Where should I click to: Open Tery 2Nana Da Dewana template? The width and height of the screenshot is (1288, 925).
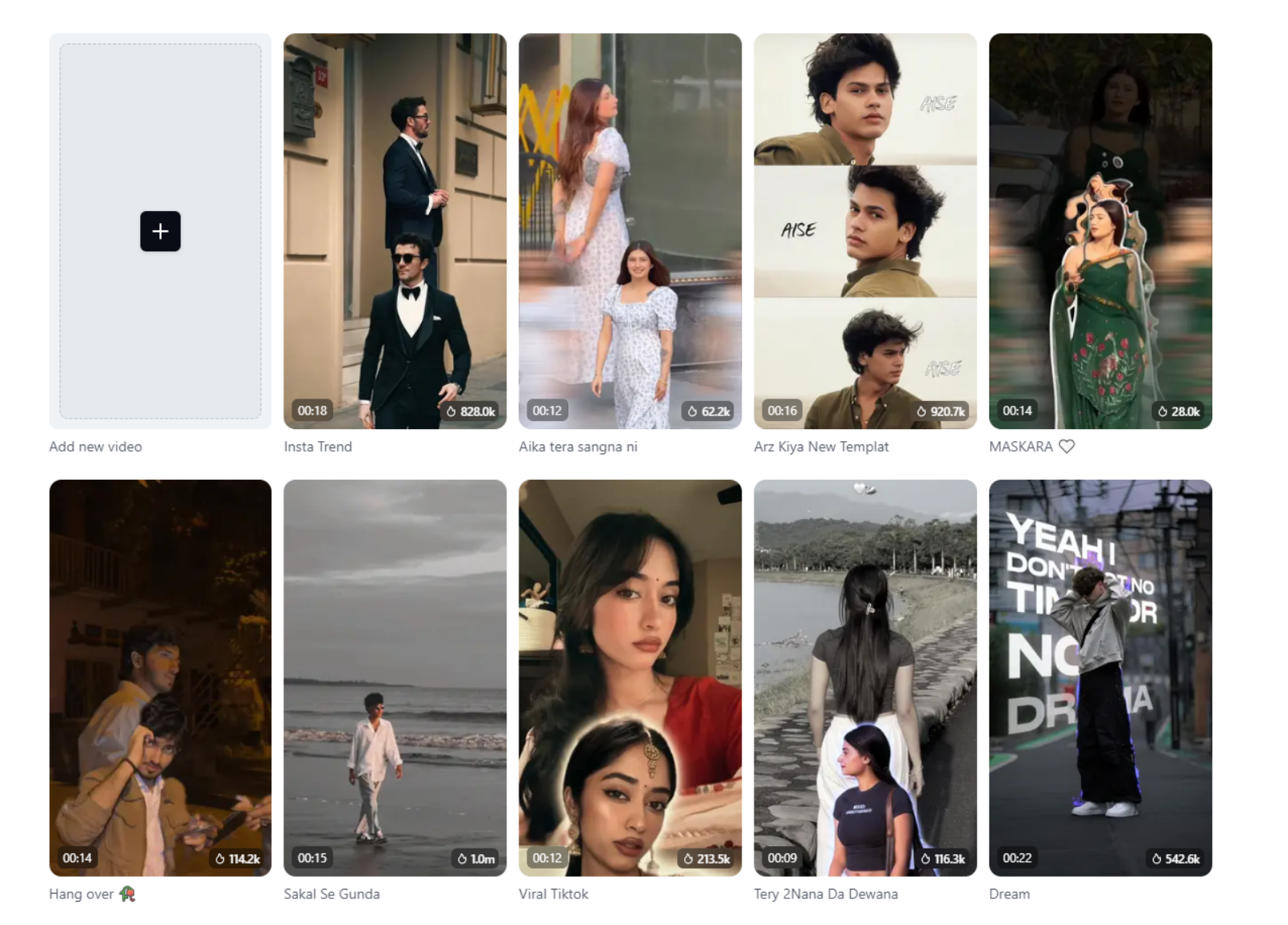pyautogui.click(x=865, y=677)
